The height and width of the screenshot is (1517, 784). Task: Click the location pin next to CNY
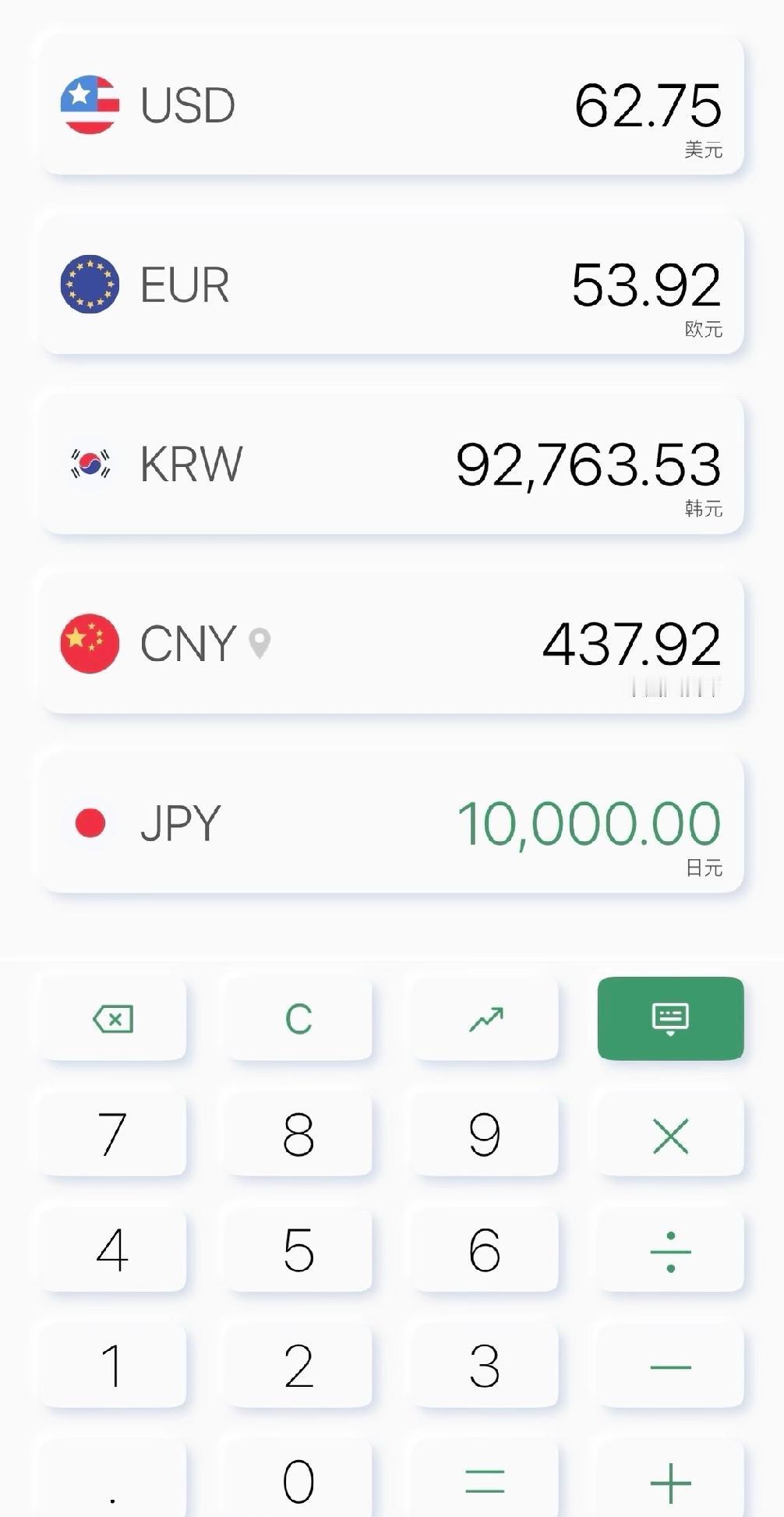pyautogui.click(x=259, y=644)
